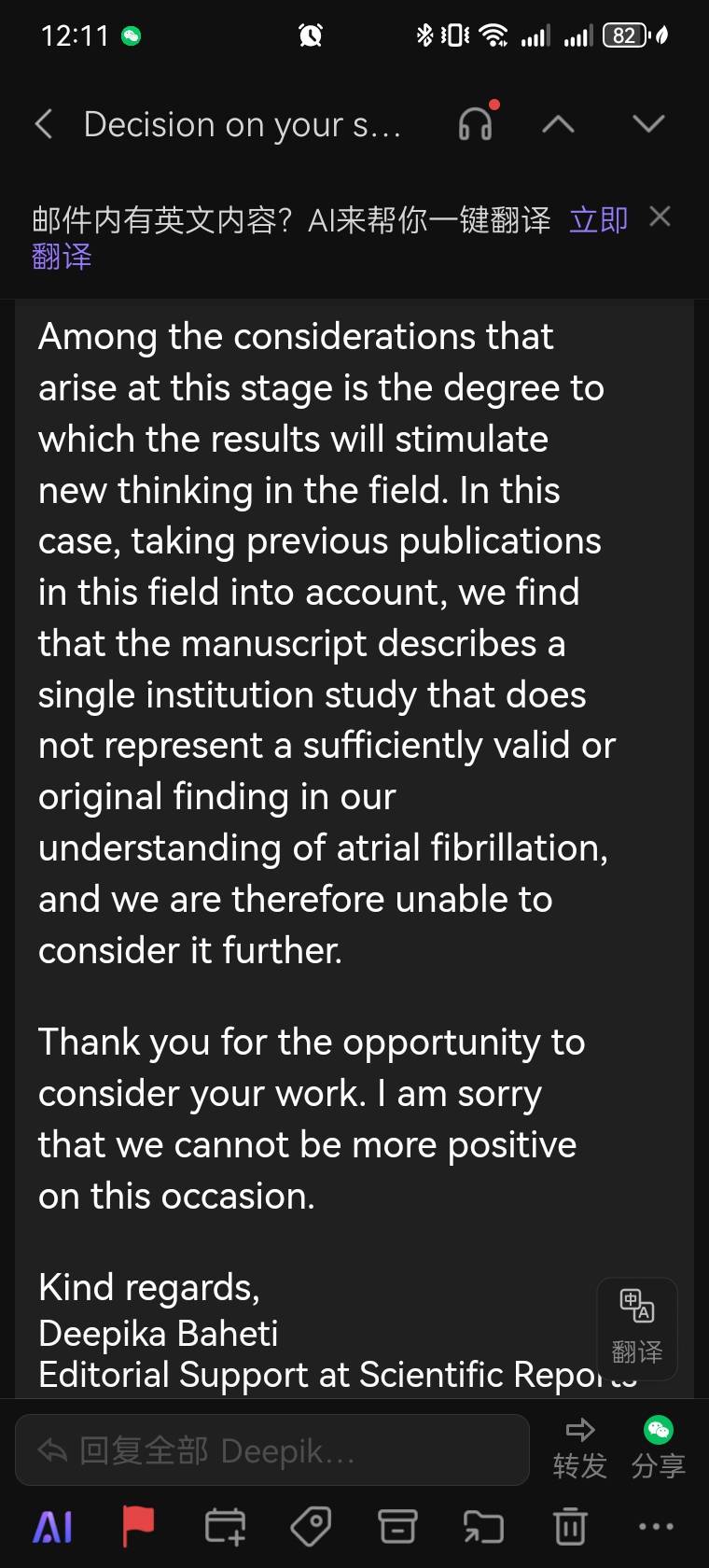Go to the previous email

(558, 124)
